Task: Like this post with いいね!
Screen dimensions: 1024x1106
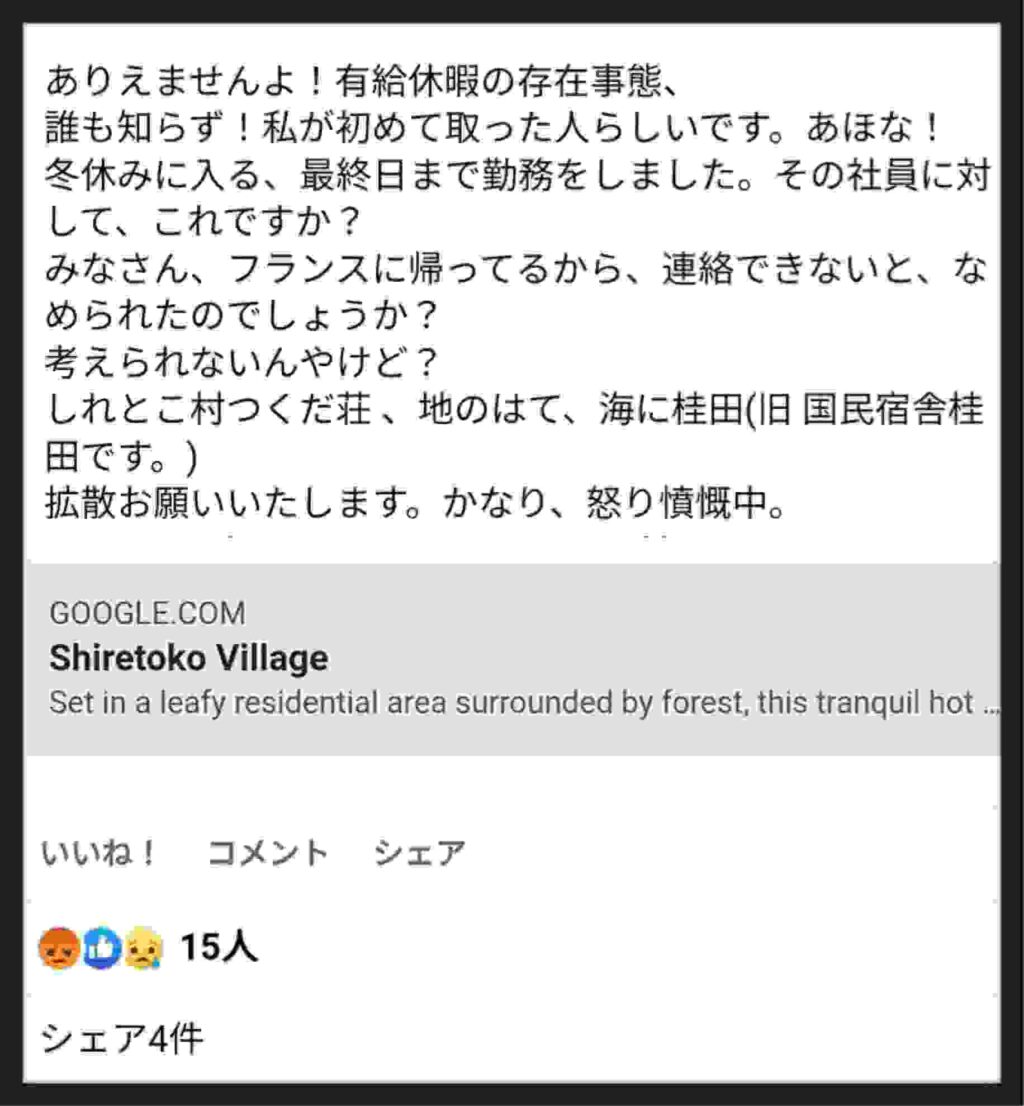Action: click(x=99, y=853)
